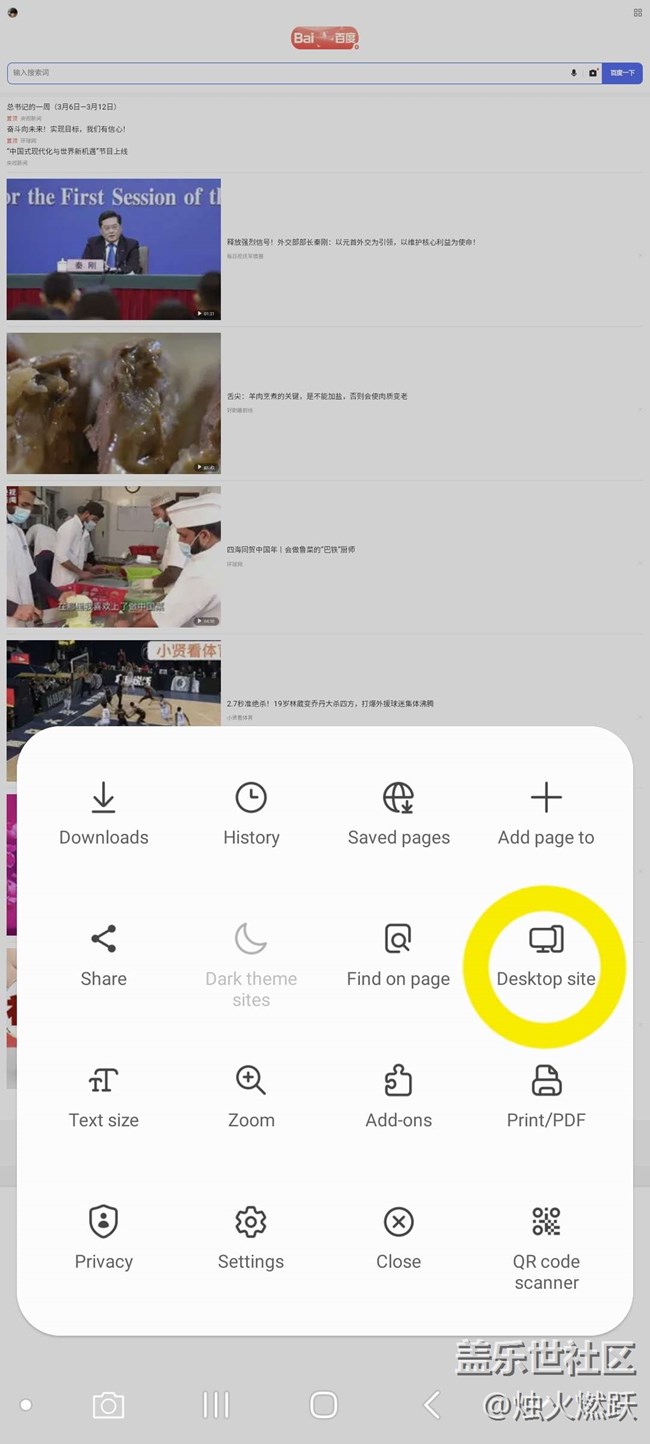Switch to Desktop site
This screenshot has height=1444, width=650.
[x=546, y=955]
